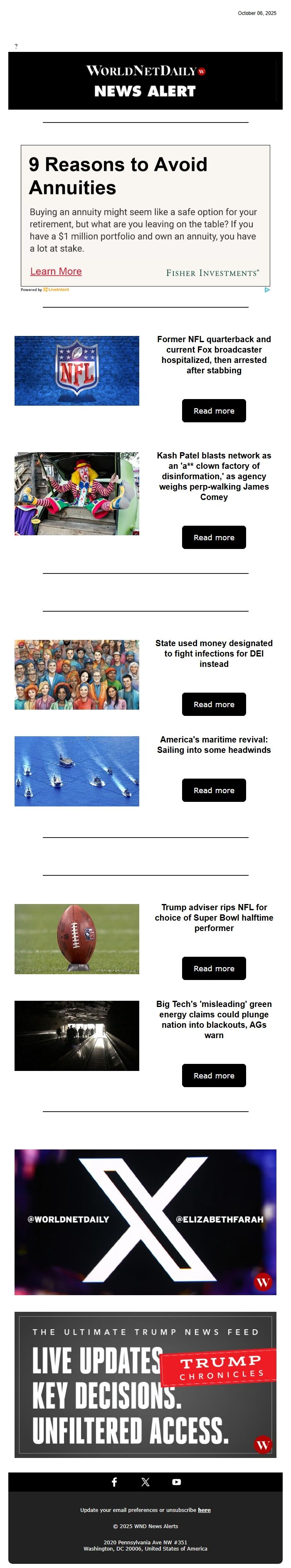Open WND Facebook page icon in footer

(x=114, y=1482)
